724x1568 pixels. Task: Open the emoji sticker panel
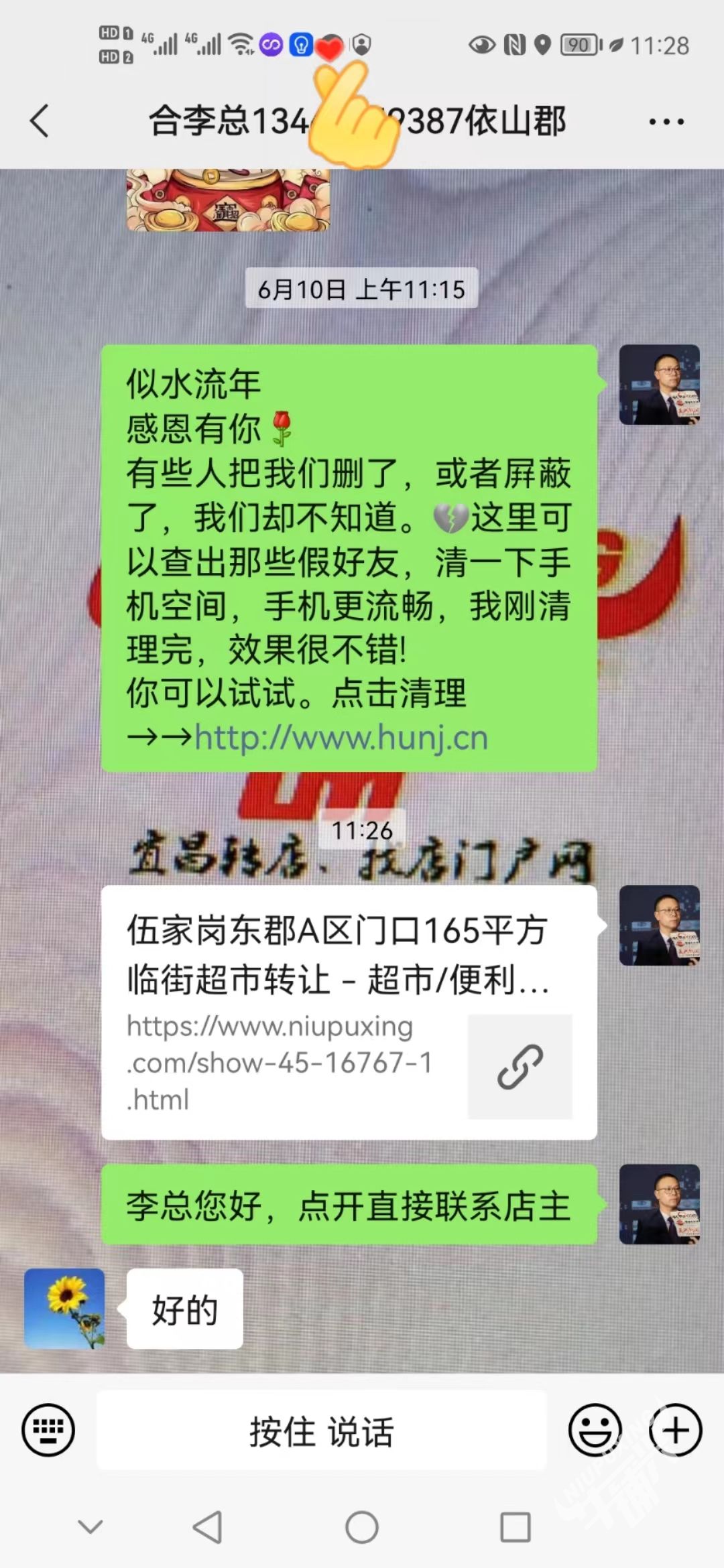[595, 1430]
